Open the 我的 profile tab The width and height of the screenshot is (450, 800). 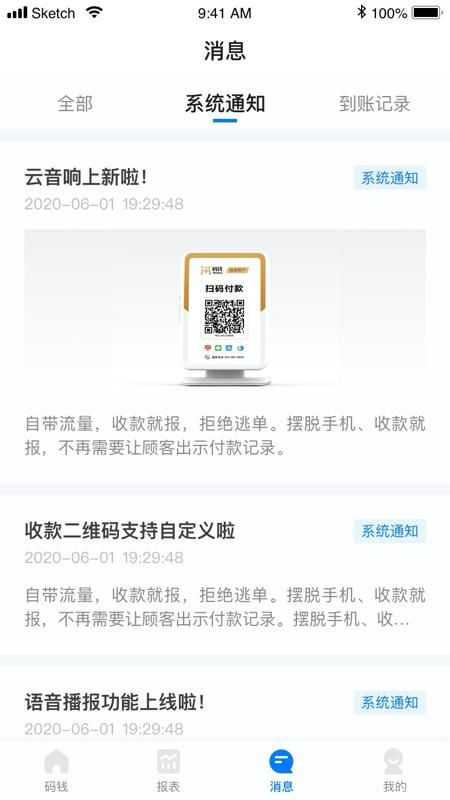click(x=394, y=770)
